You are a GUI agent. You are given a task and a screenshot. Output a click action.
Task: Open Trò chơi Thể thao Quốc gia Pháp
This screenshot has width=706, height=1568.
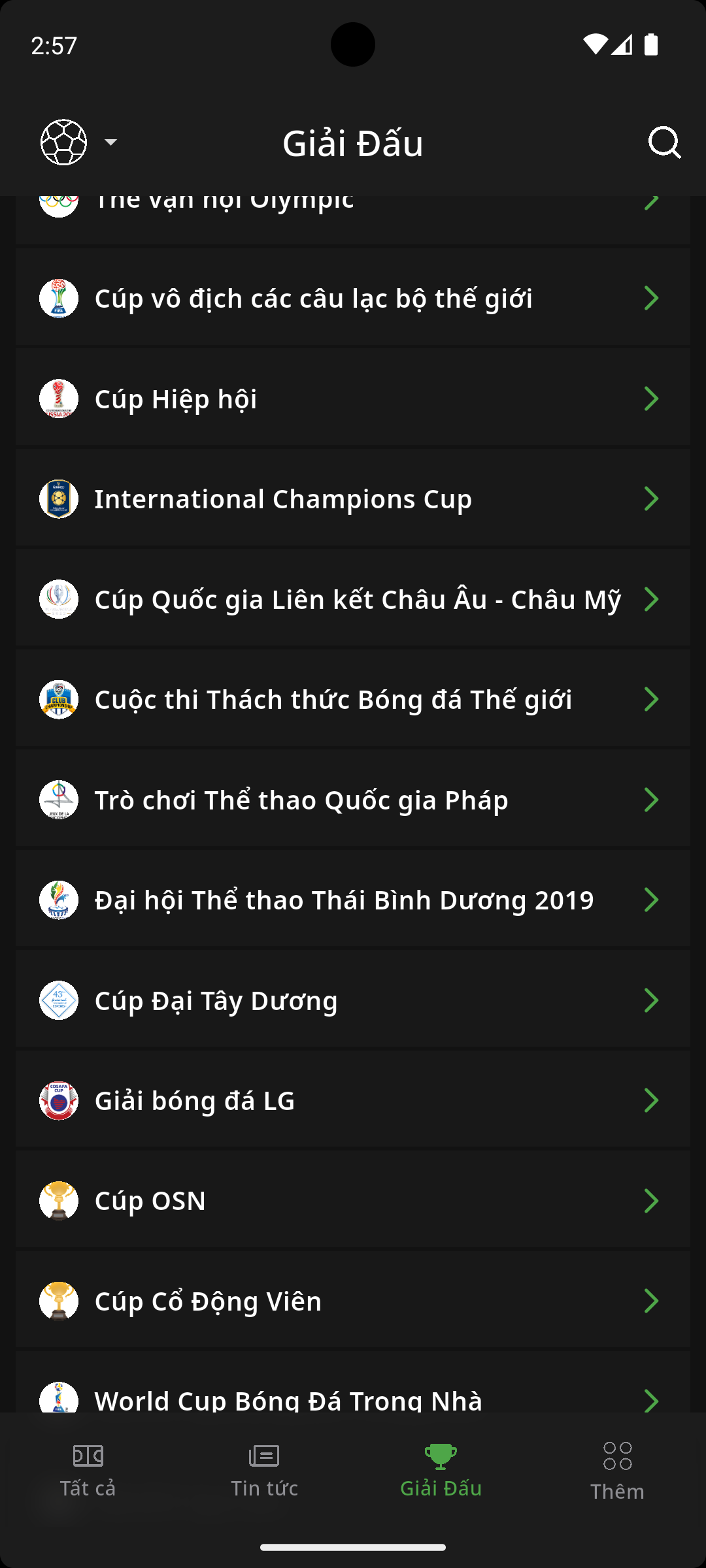click(x=353, y=800)
